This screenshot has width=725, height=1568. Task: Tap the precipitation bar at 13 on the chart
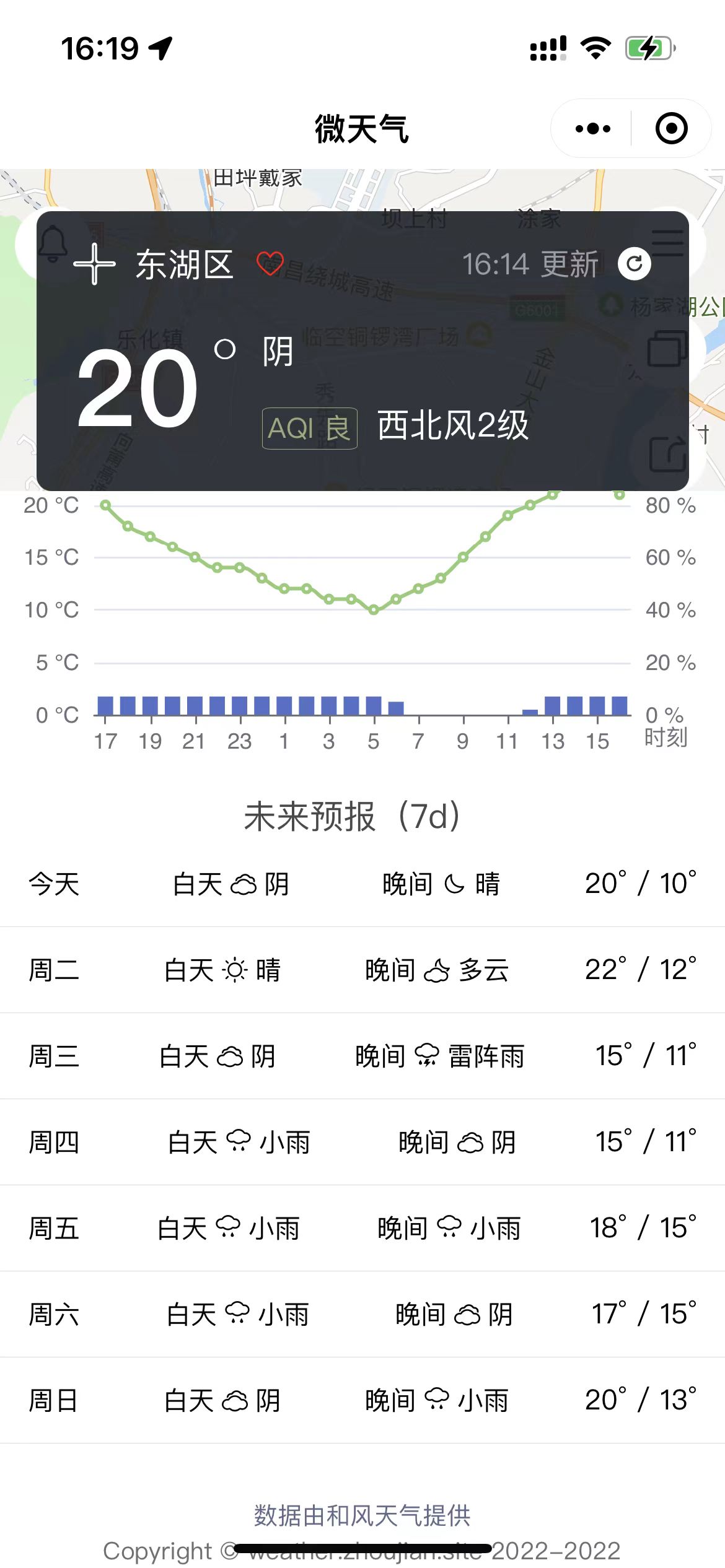(553, 705)
